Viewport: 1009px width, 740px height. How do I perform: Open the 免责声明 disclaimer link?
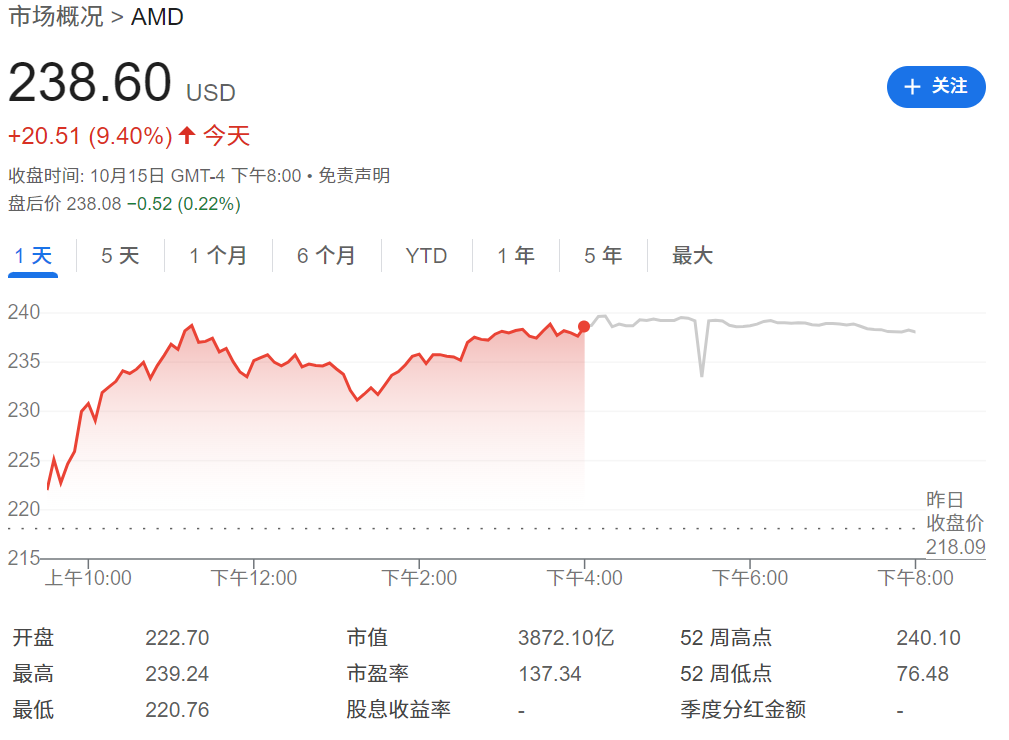354,176
